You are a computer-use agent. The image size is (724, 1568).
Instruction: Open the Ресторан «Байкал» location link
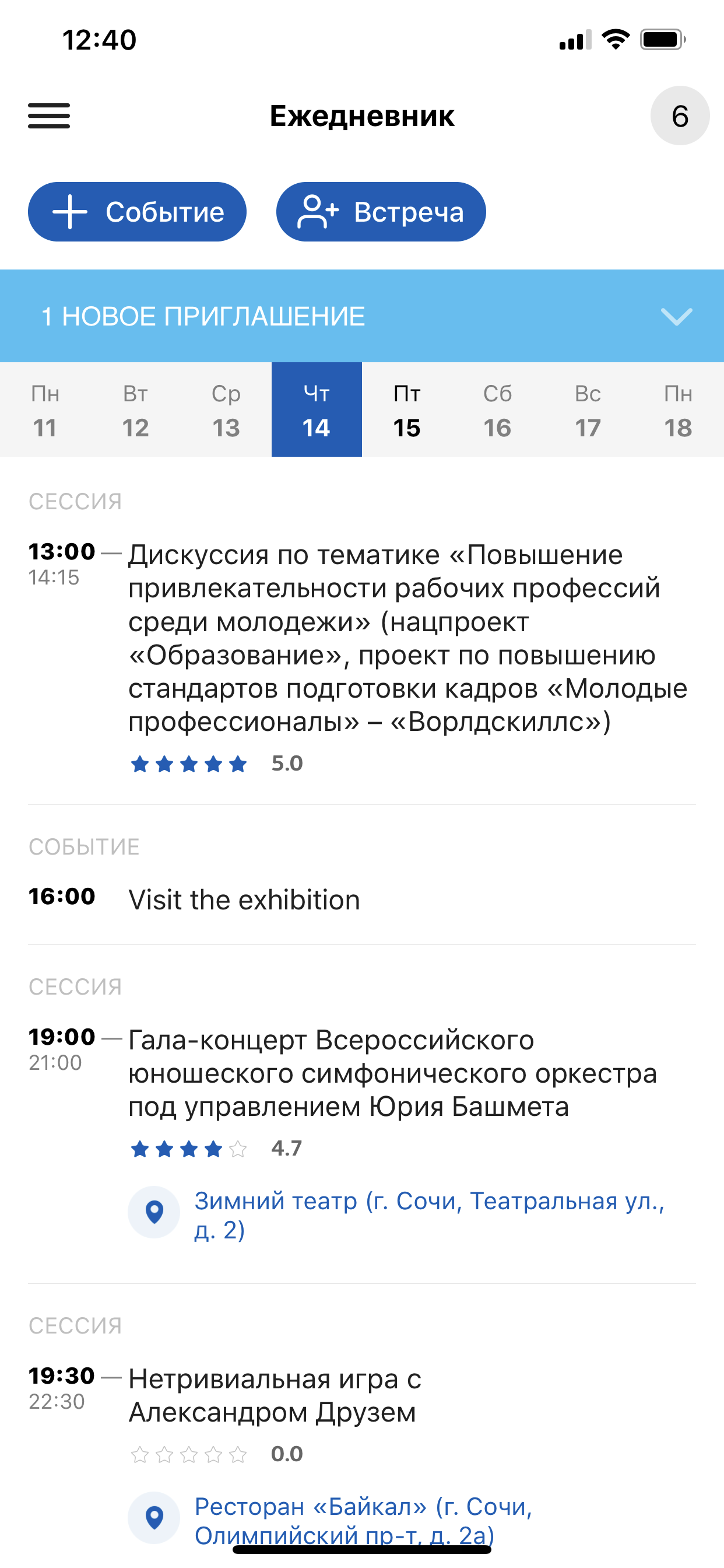[x=363, y=1521]
